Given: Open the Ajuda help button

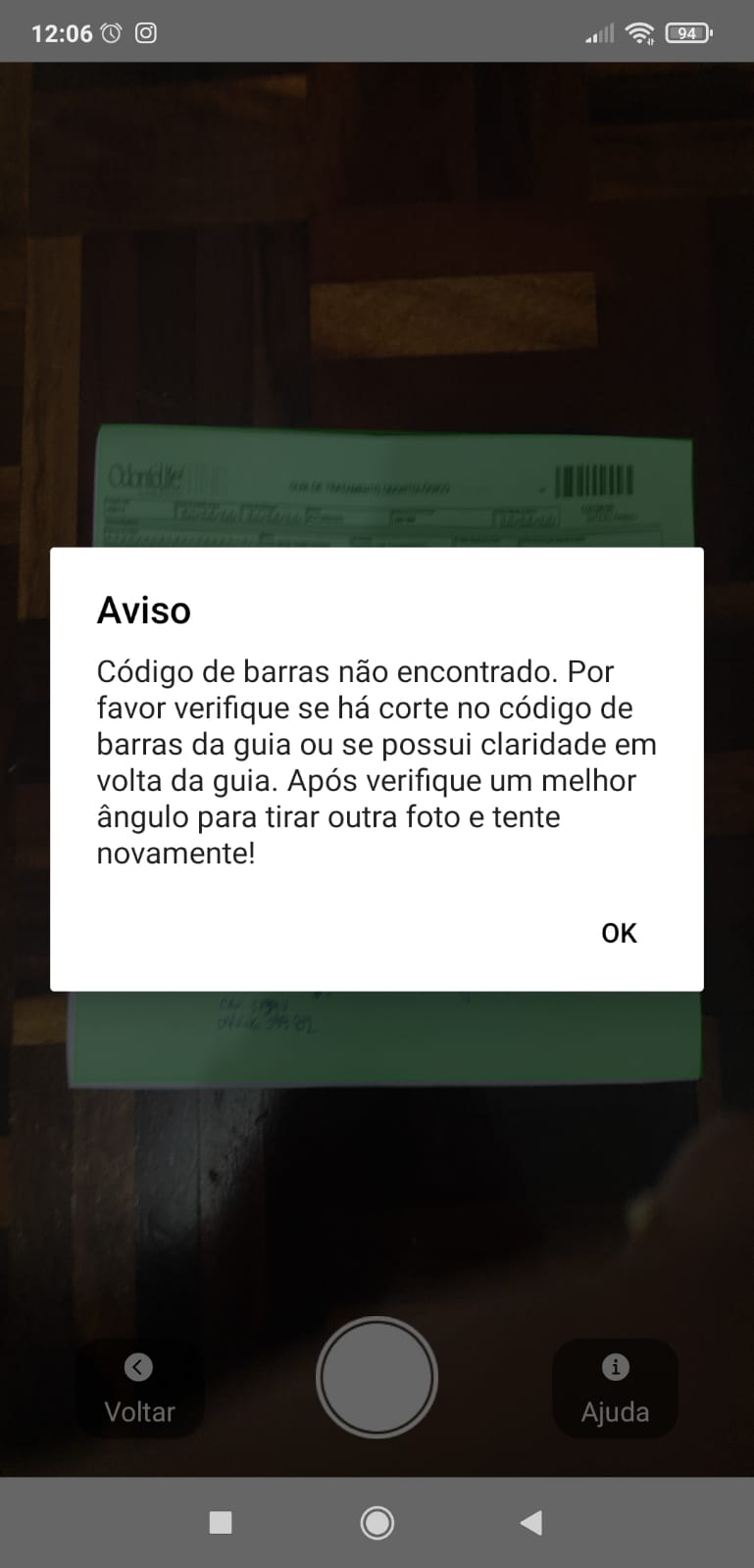Looking at the screenshot, I should click(615, 1390).
